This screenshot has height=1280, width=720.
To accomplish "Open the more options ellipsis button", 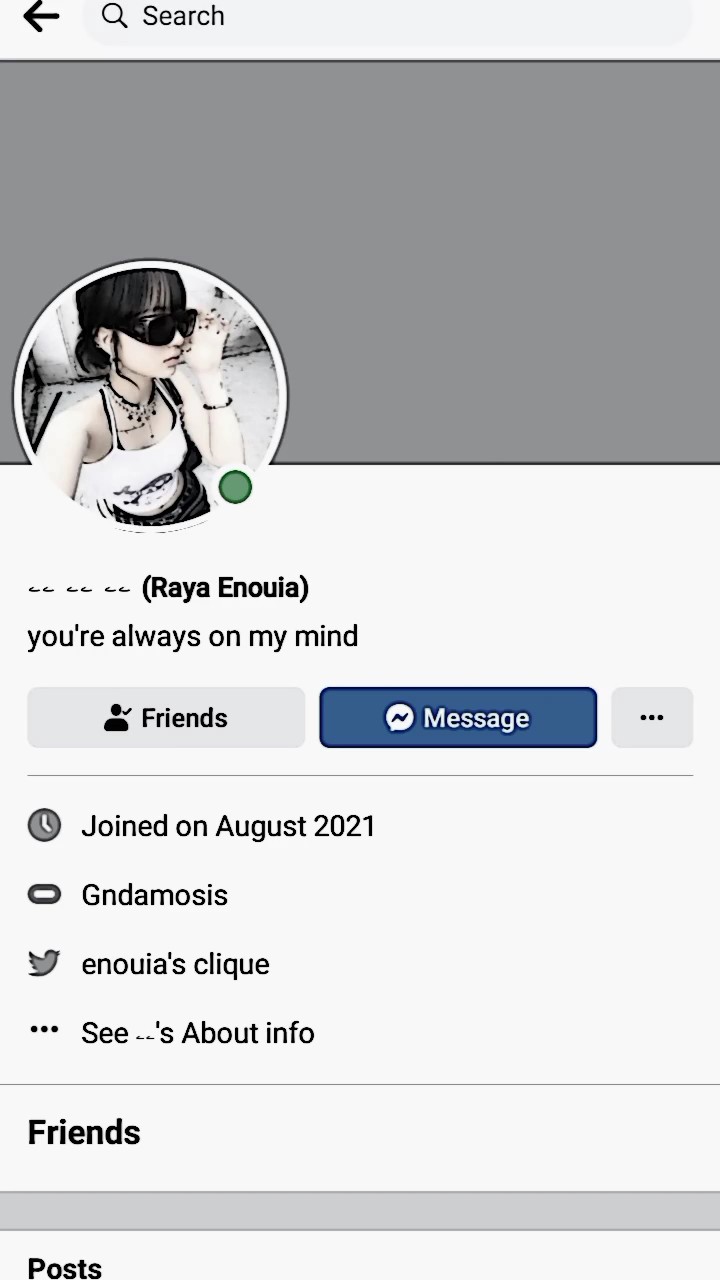I will [x=652, y=718].
